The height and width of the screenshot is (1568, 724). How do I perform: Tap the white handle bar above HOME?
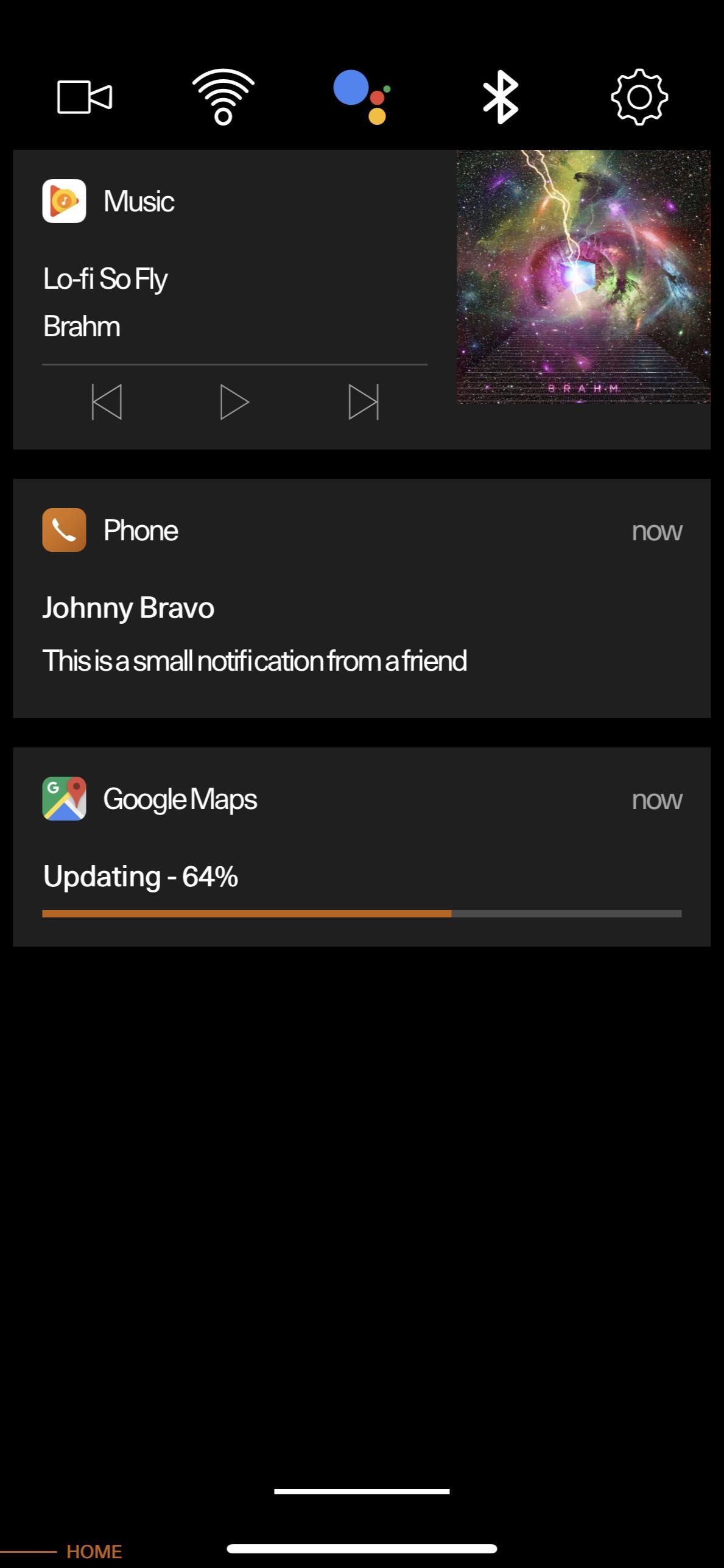(362, 1491)
